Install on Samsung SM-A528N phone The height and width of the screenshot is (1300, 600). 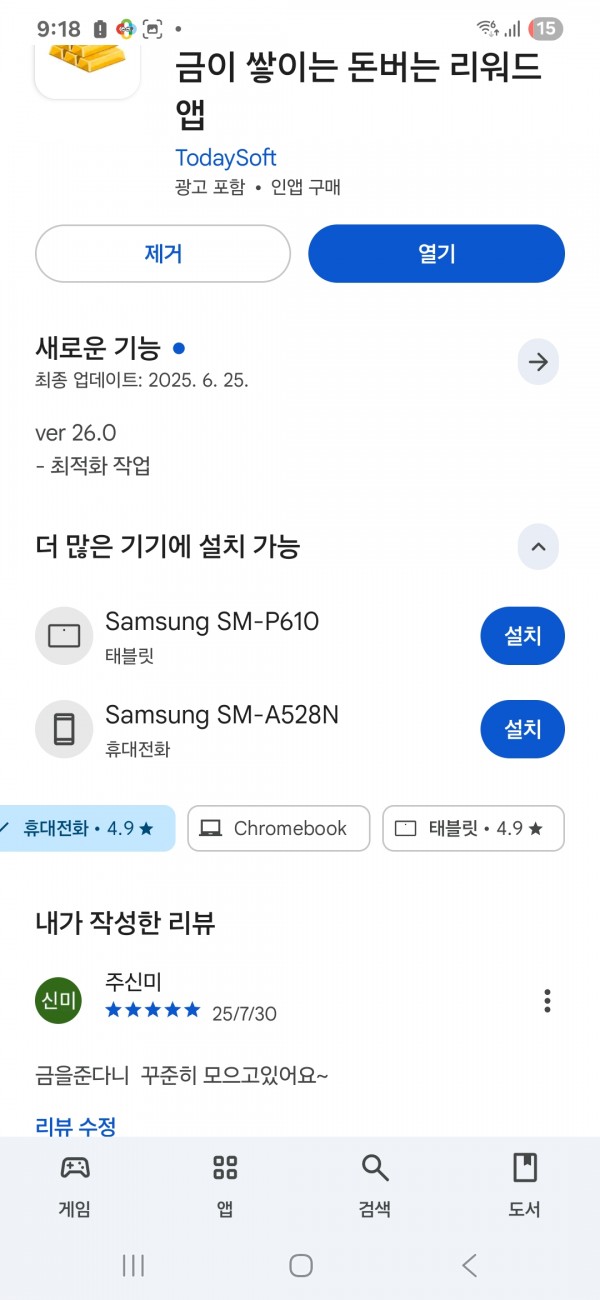pos(522,729)
